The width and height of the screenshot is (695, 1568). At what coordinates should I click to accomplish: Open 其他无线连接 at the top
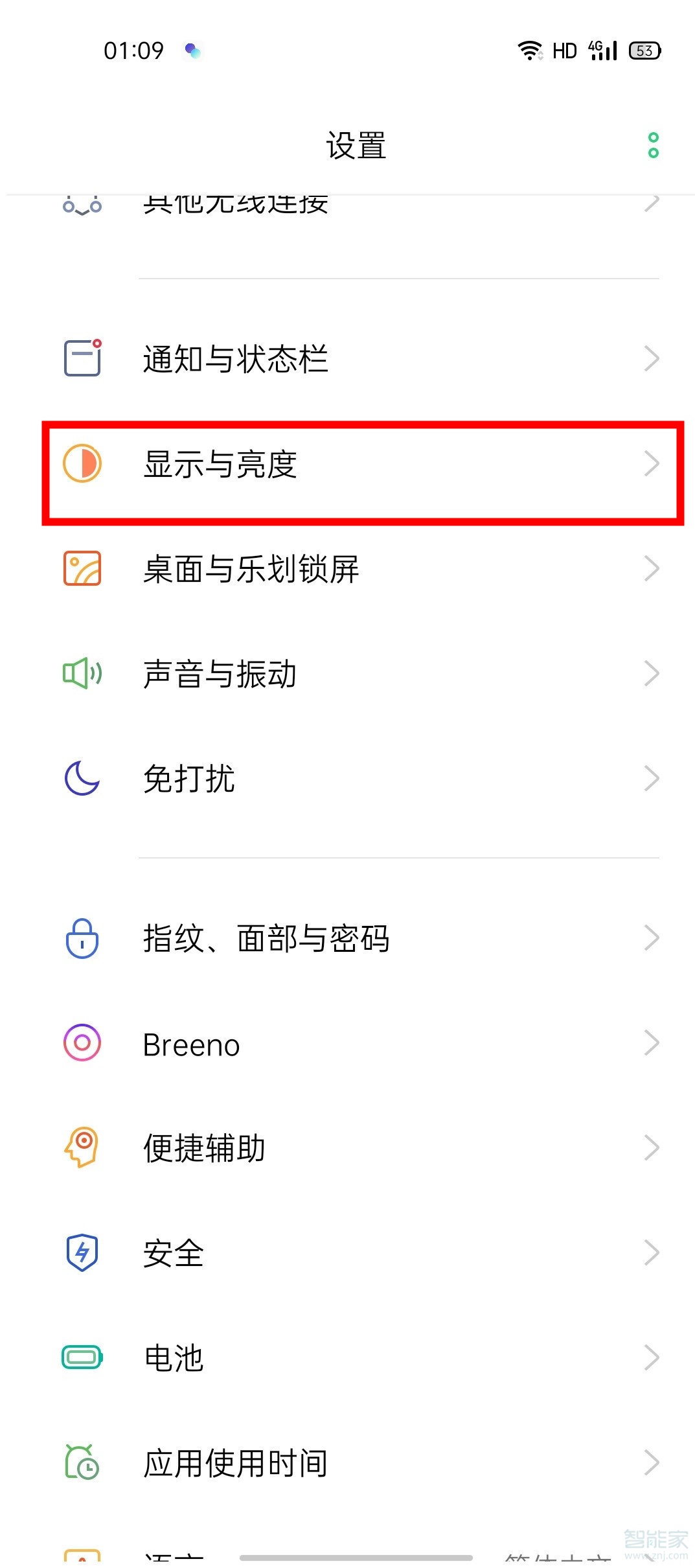[347, 204]
